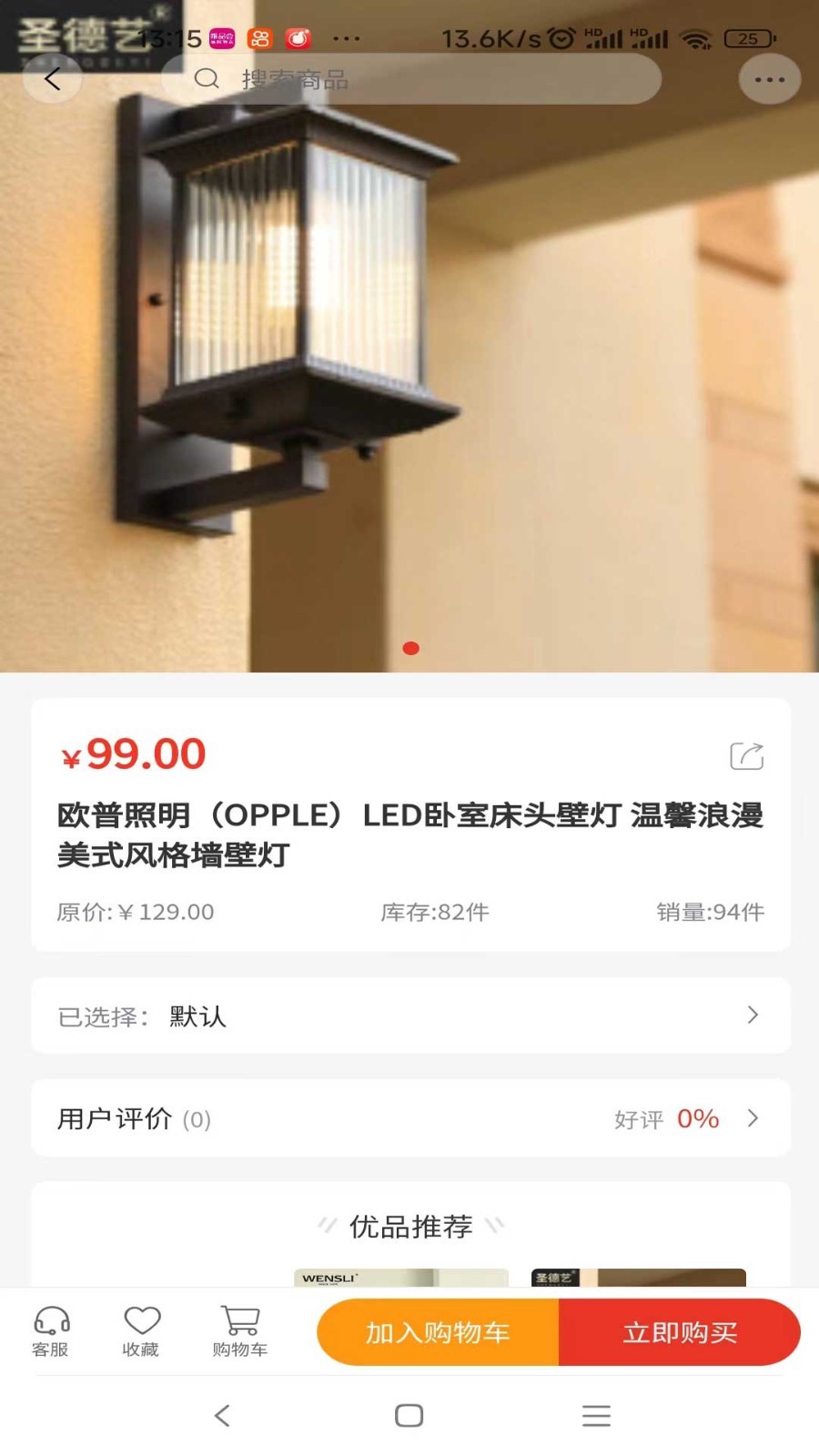Open system recent apps
Viewport: 819px width, 1456px height.
point(596,1415)
